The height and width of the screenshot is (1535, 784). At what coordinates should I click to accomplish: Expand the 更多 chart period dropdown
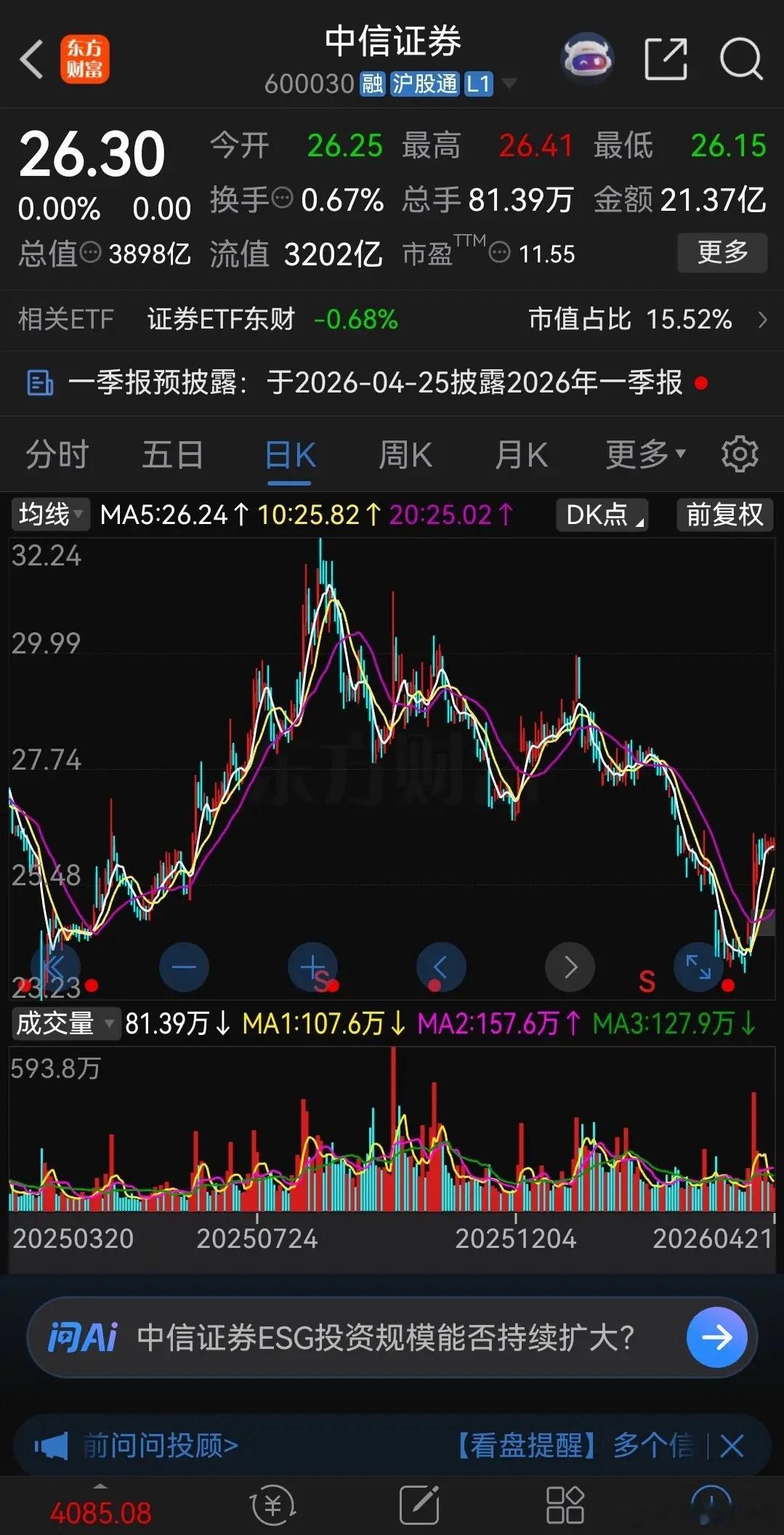point(643,454)
